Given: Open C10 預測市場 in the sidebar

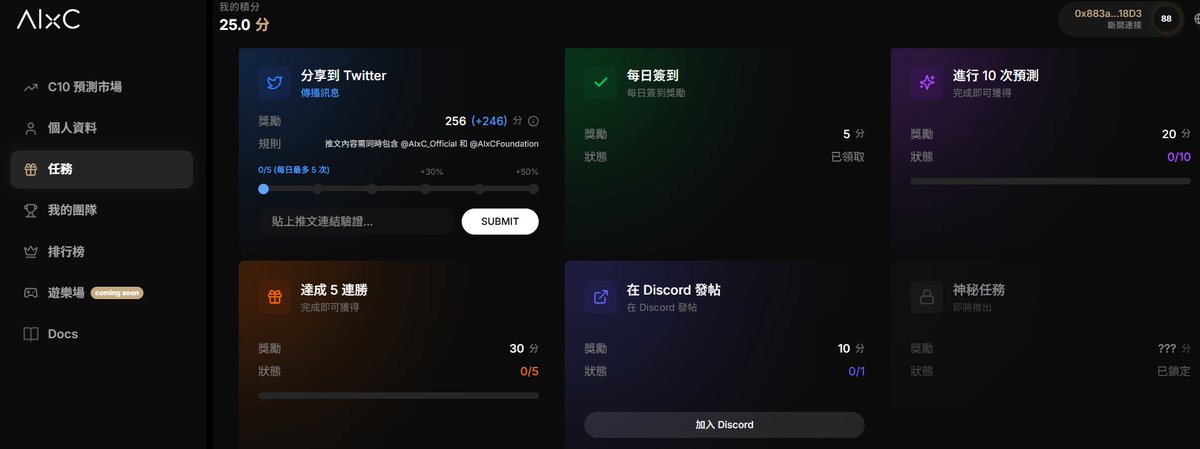Looking at the screenshot, I should [85, 87].
